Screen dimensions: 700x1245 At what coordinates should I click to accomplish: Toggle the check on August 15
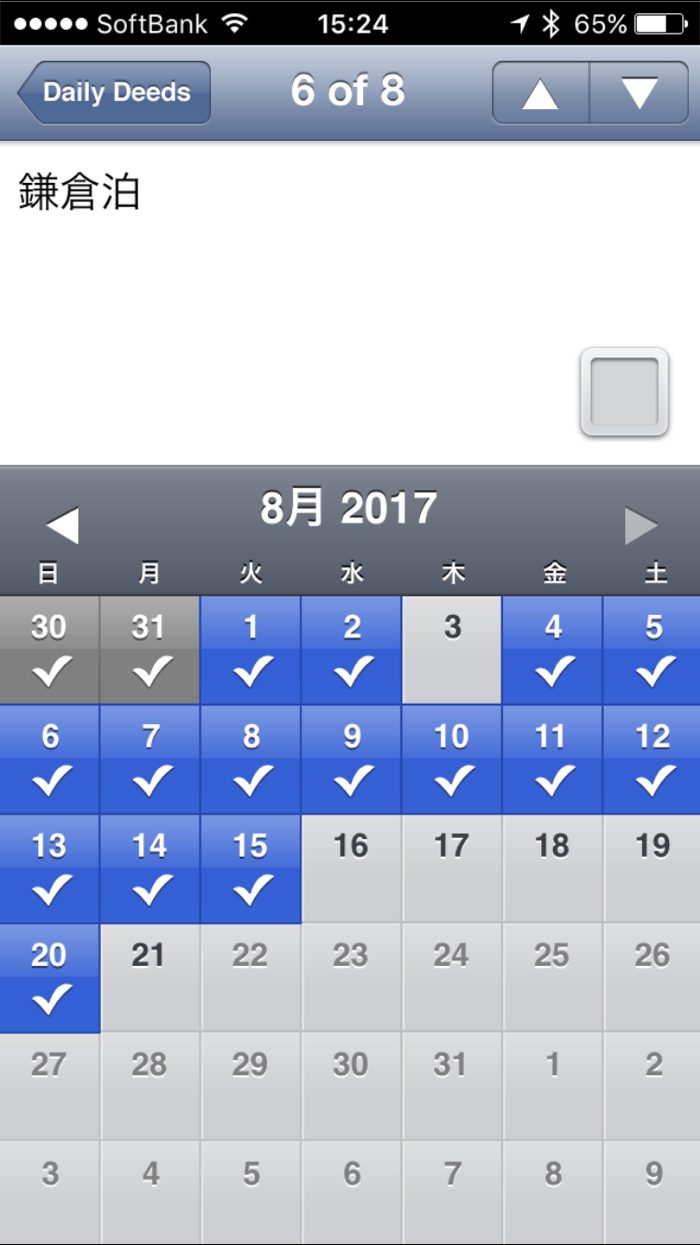click(251, 868)
